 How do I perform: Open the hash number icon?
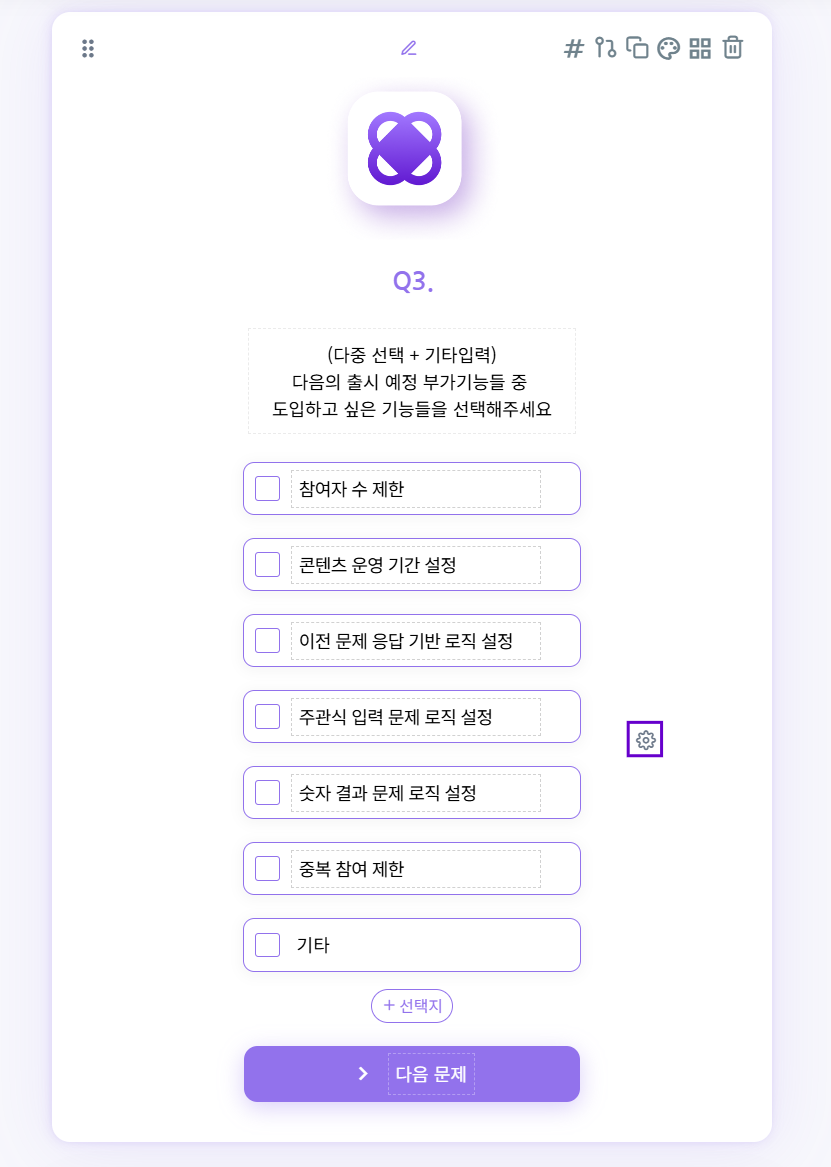click(573, 48)
